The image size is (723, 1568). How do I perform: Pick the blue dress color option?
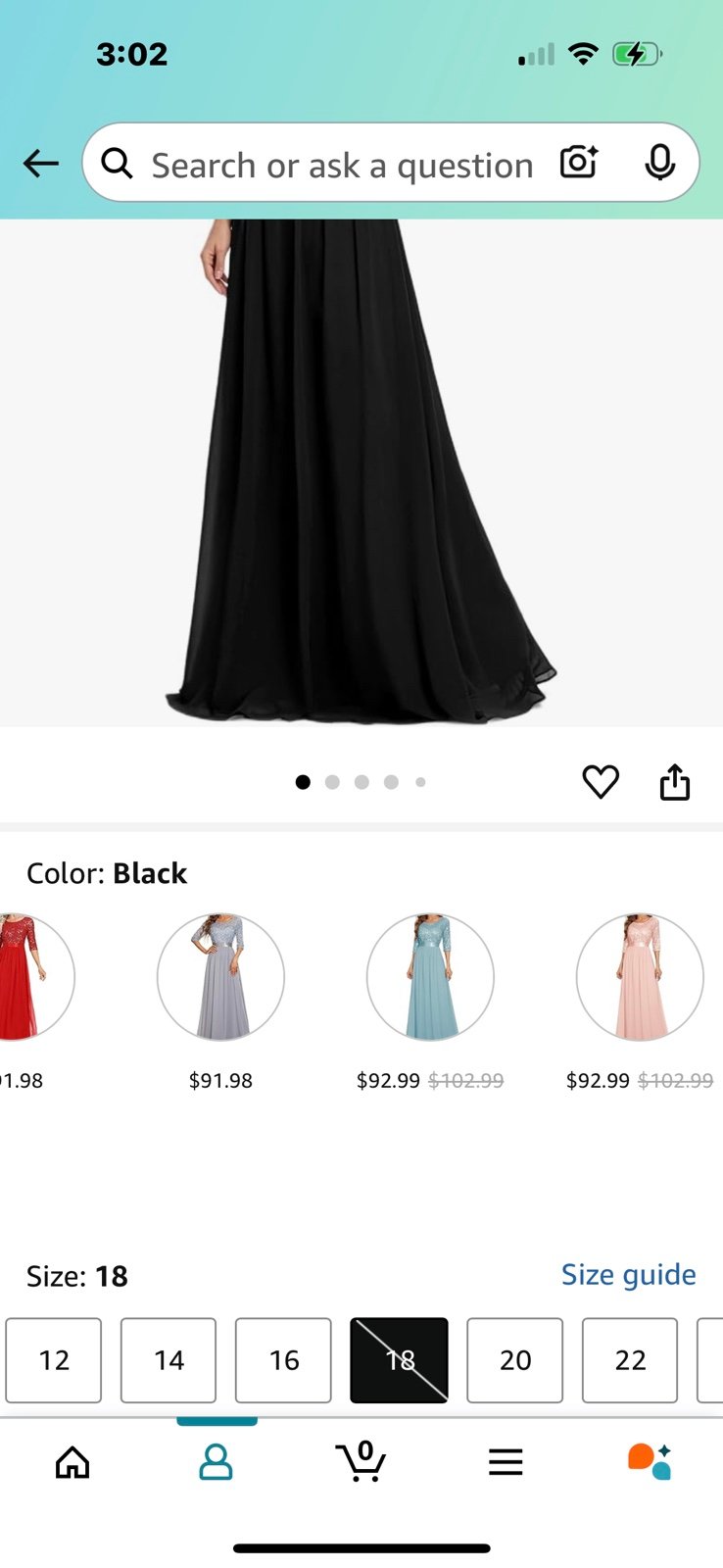430,977
